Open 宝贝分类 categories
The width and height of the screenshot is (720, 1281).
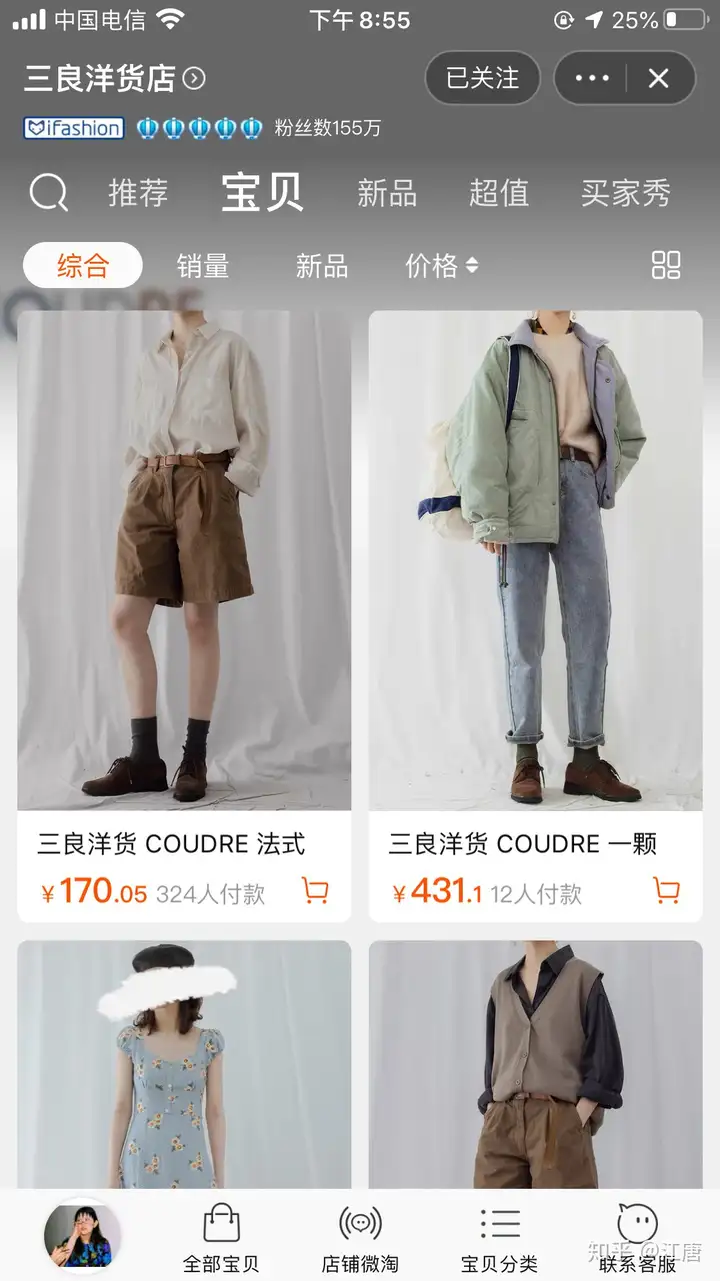point(499,1238)
